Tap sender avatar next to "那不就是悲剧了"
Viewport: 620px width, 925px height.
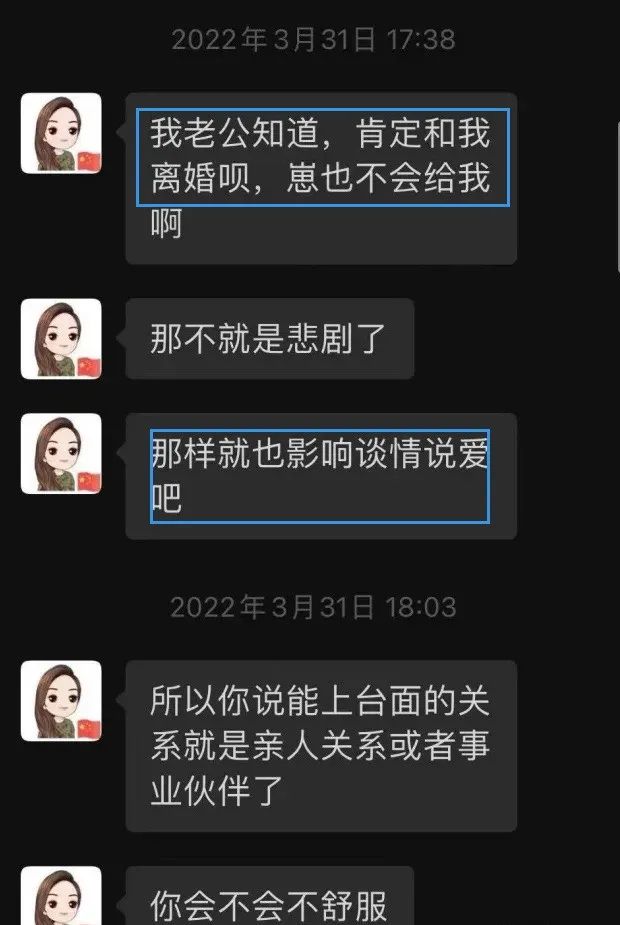[x=61, y=339]
